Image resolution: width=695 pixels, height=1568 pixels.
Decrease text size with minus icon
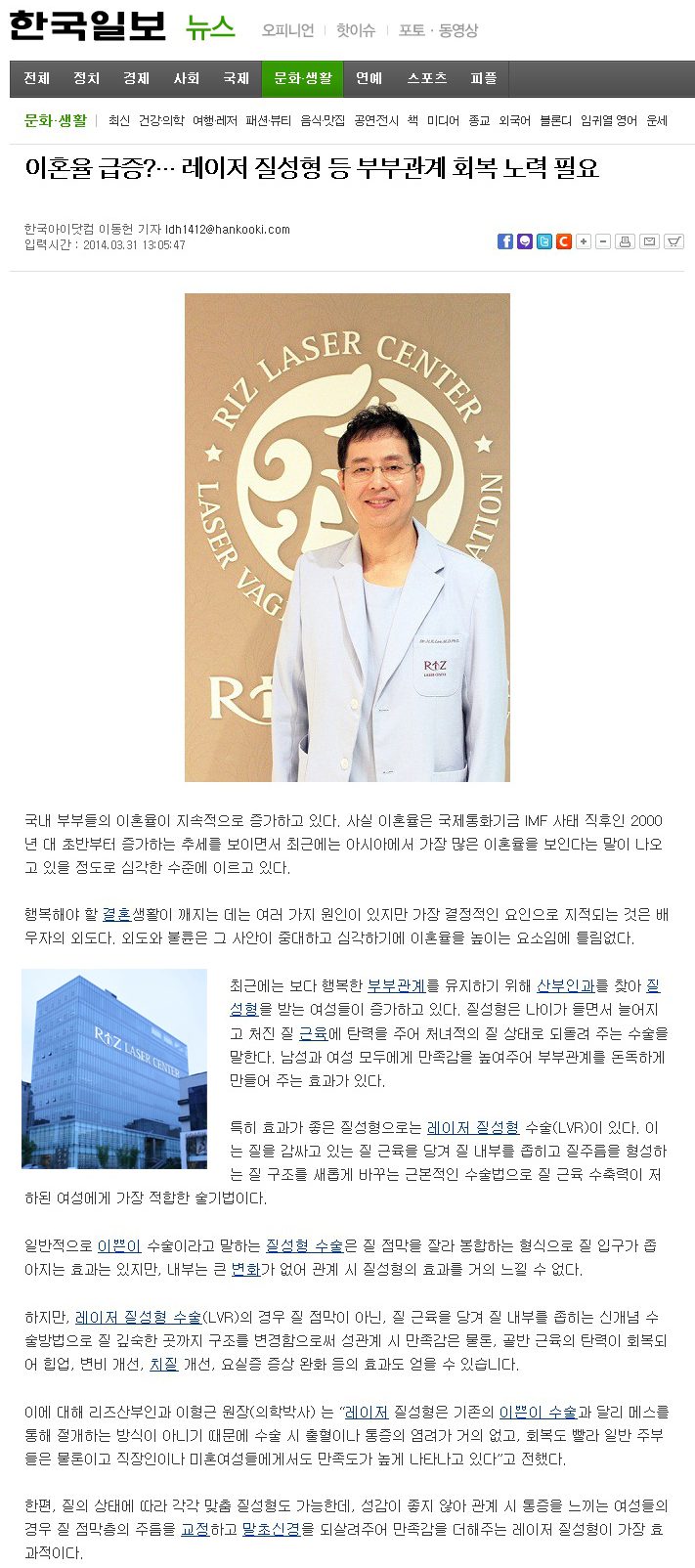(603, 241)
